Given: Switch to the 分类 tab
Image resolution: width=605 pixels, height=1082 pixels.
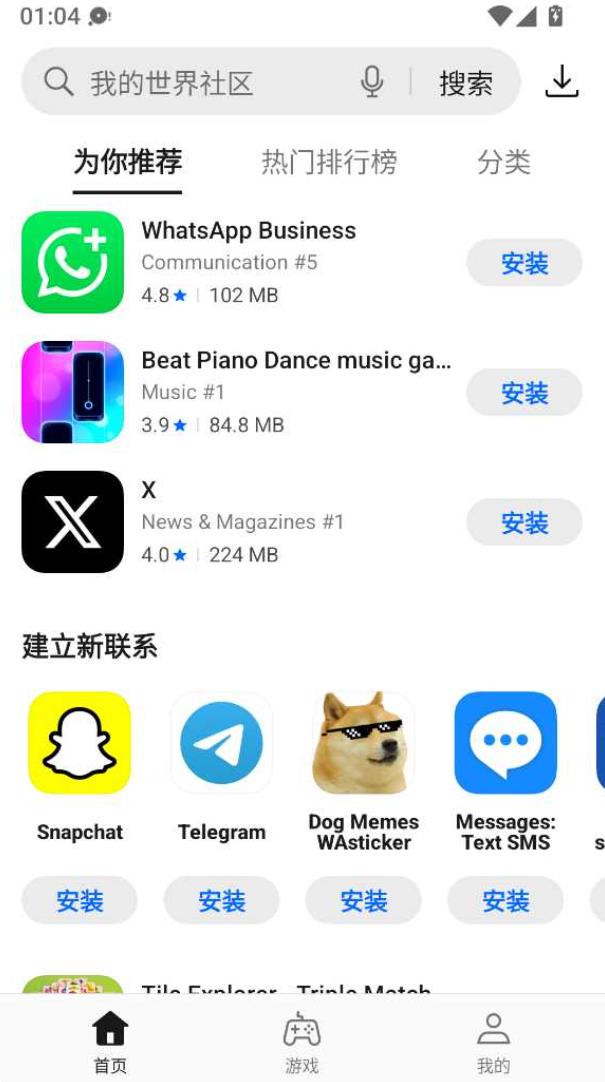Looking at the screenshot, I should point(504,162).
